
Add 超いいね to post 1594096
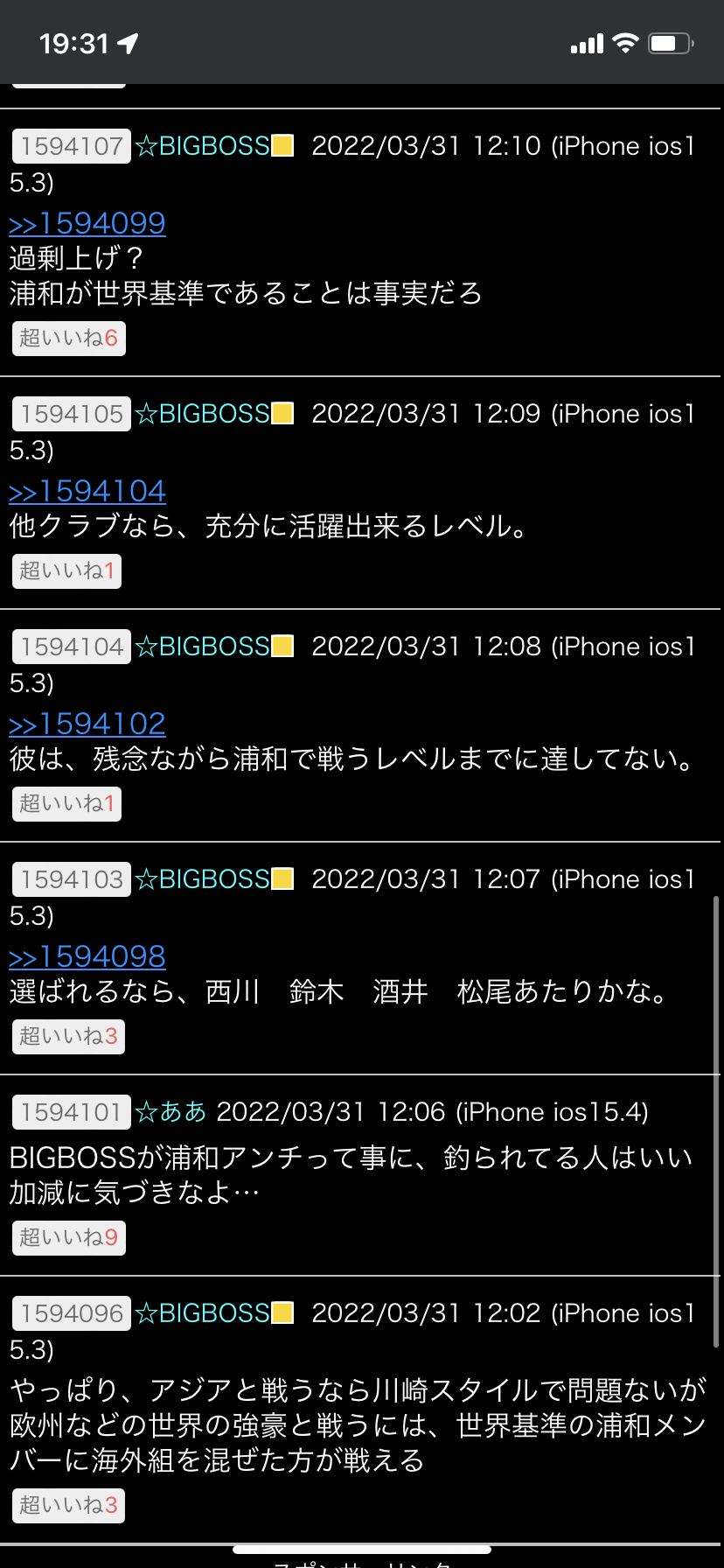point(68,1506)
